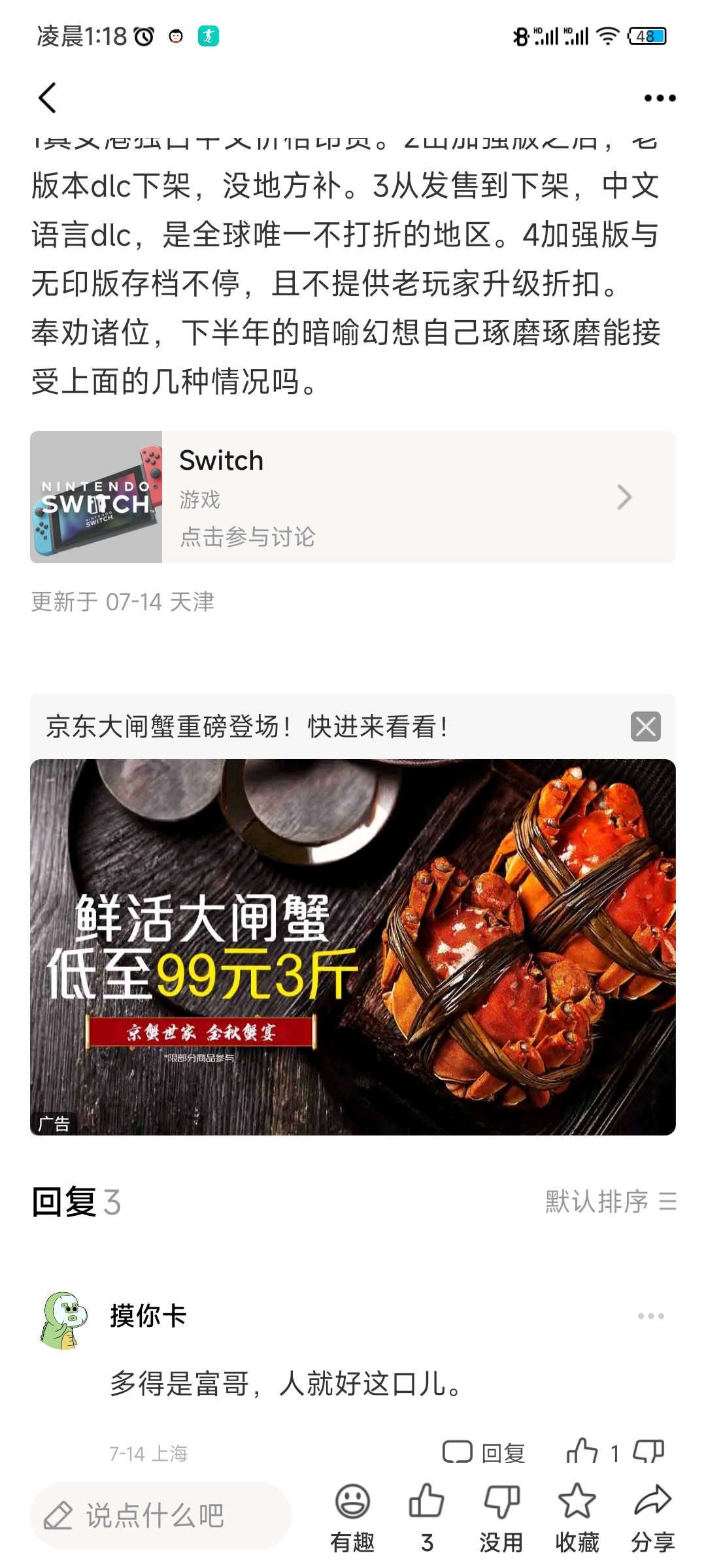
Task: Dislike 摸你卡's comment
Action: pyautogui.click(x=648, y=1452)
